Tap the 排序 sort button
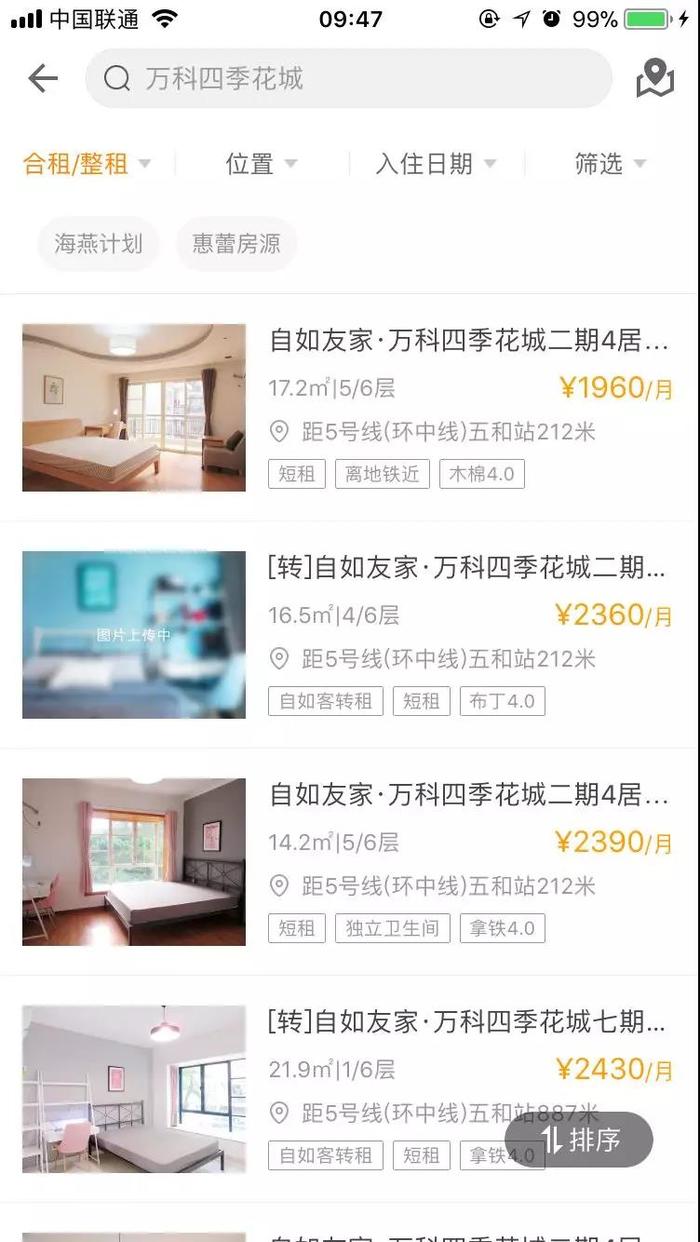700x1242 pixels. tap(580, 1139)
